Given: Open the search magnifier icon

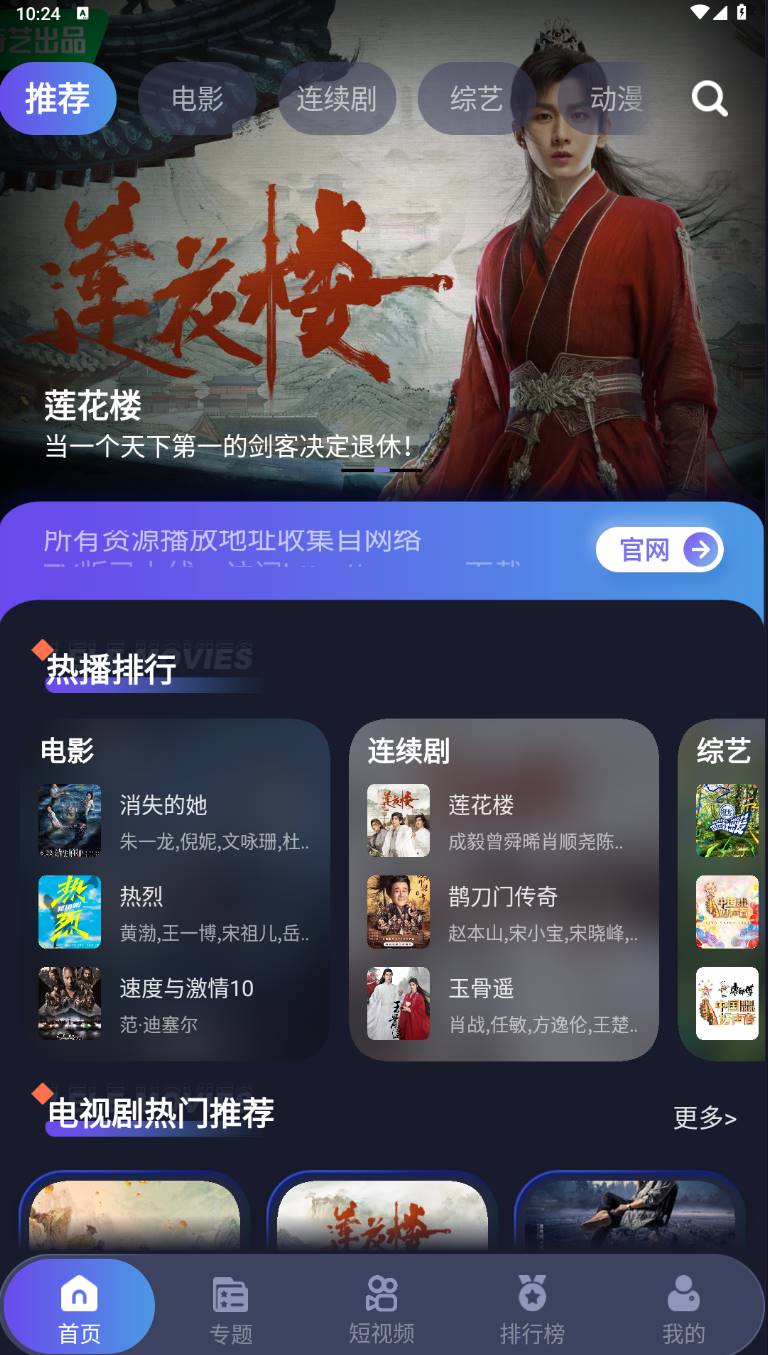Looking at the screenshot, I should point(709,99).
